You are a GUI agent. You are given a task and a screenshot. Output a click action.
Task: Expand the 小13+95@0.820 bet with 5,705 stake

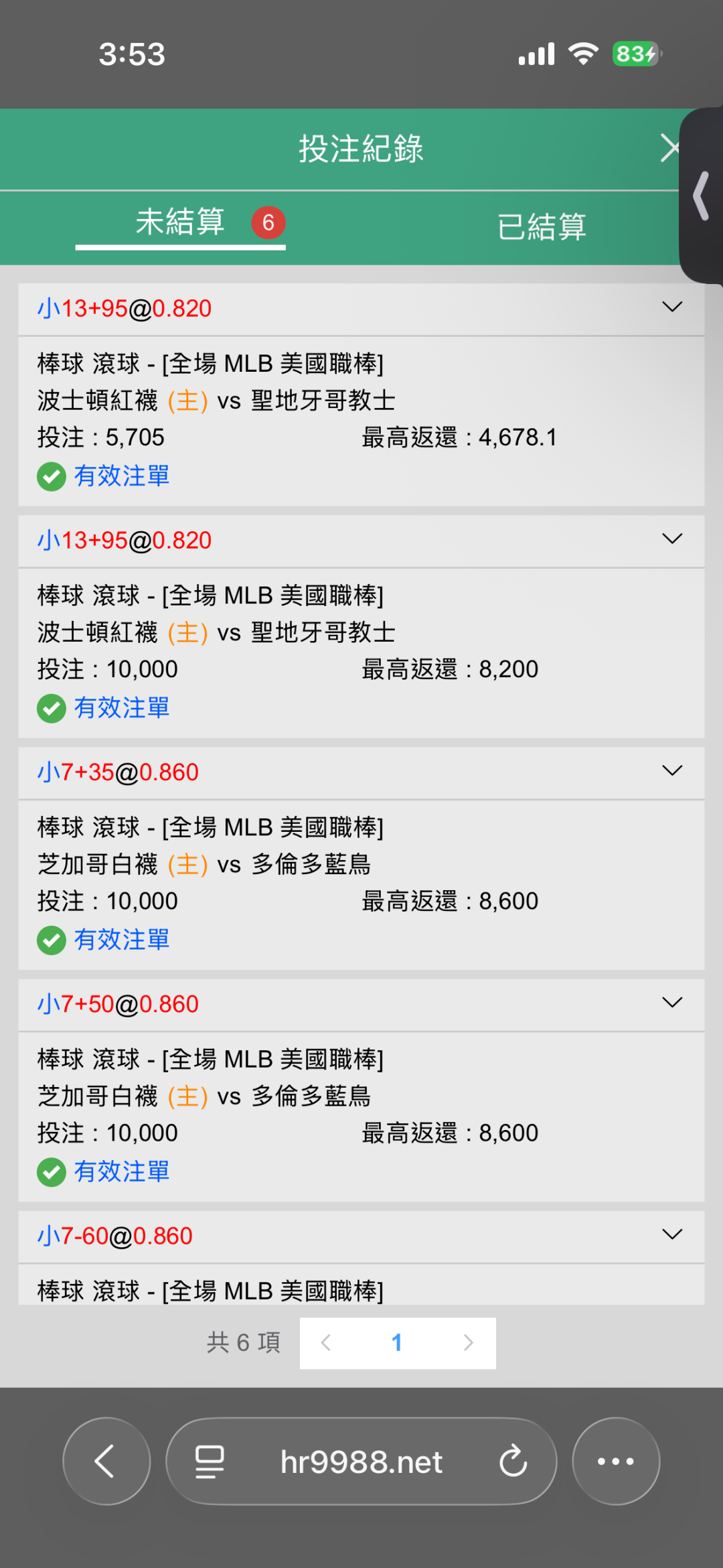671,307
